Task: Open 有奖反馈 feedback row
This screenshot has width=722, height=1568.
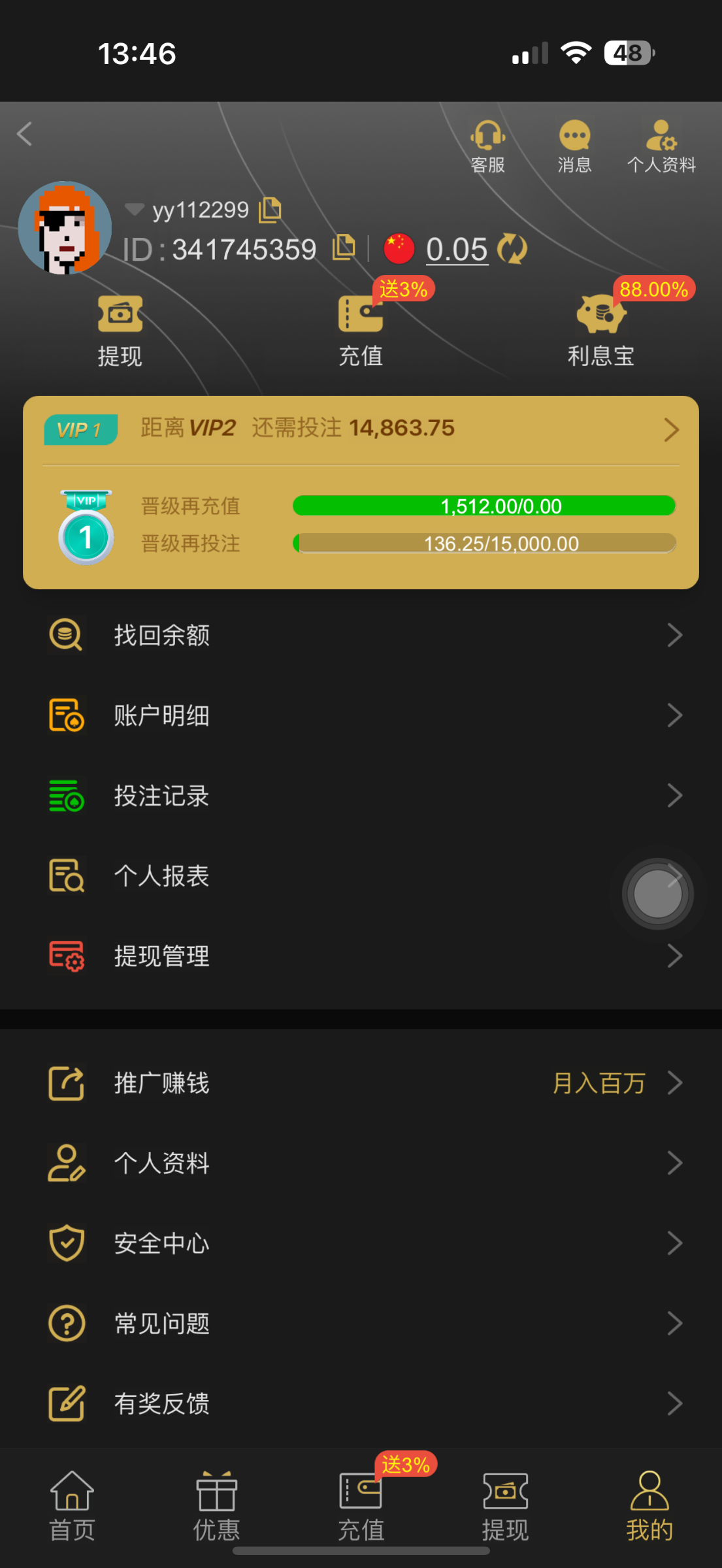Action: 361,1404
